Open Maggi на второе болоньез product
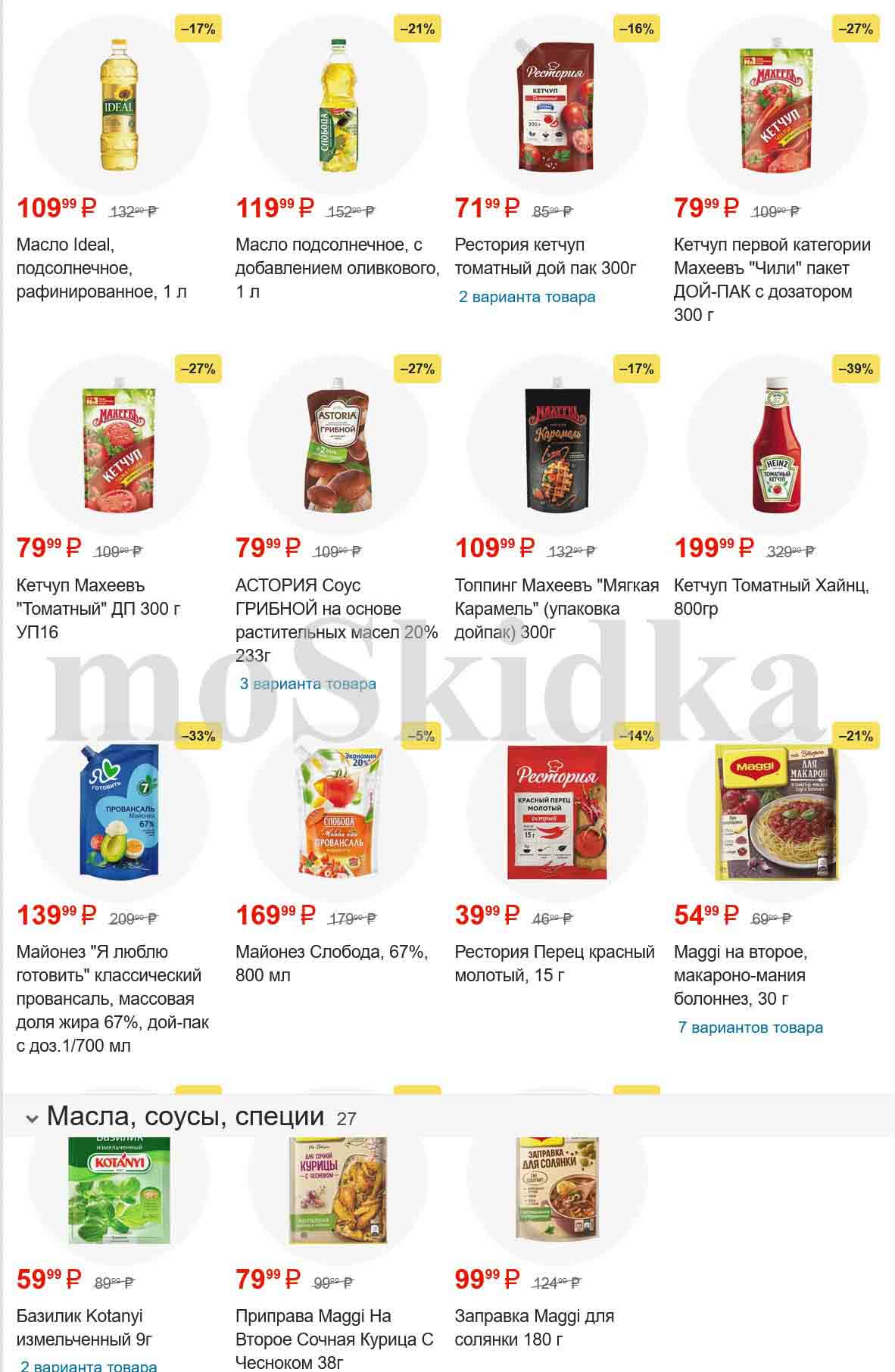895x1372 pixels. [740, 974]
